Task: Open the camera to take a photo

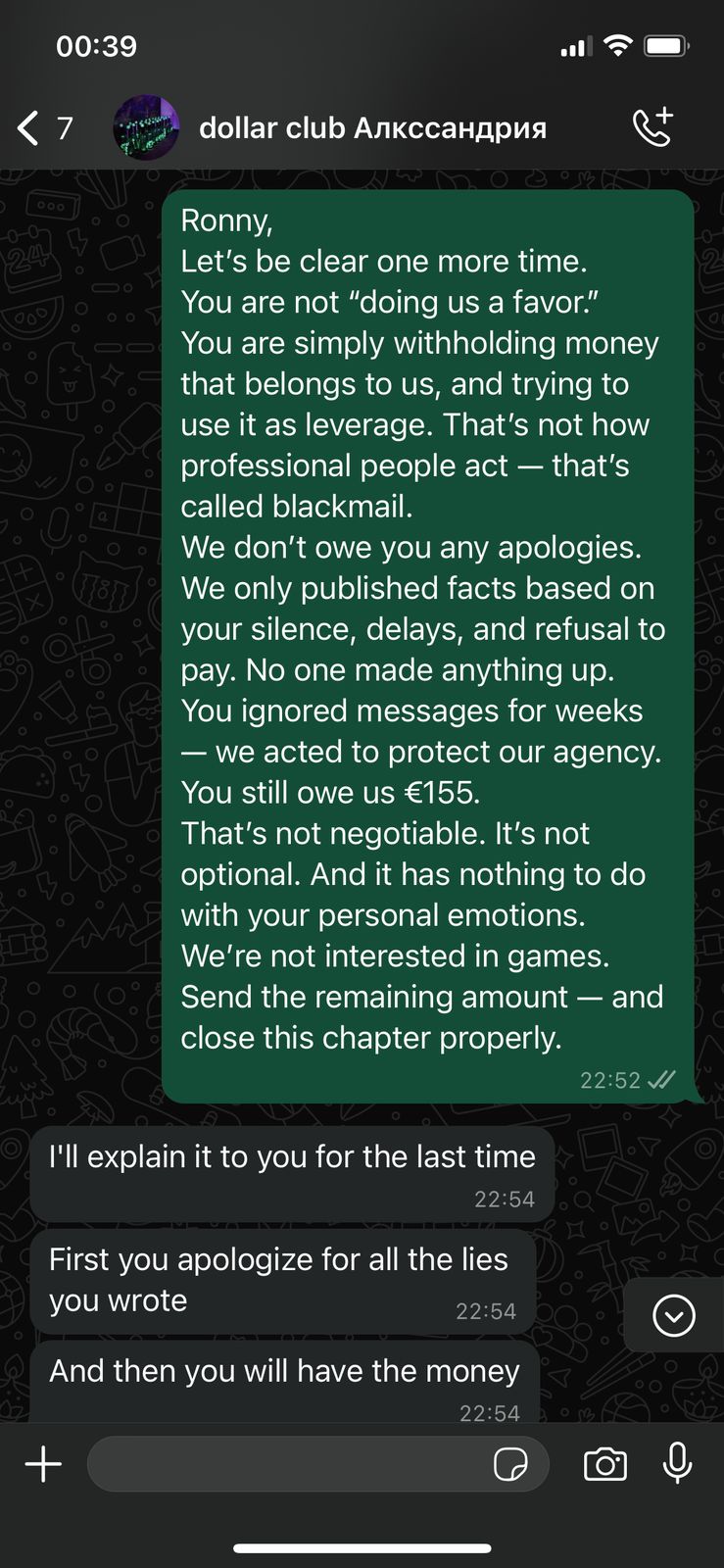Action: pyautogui.click(x=605, y=1464)
